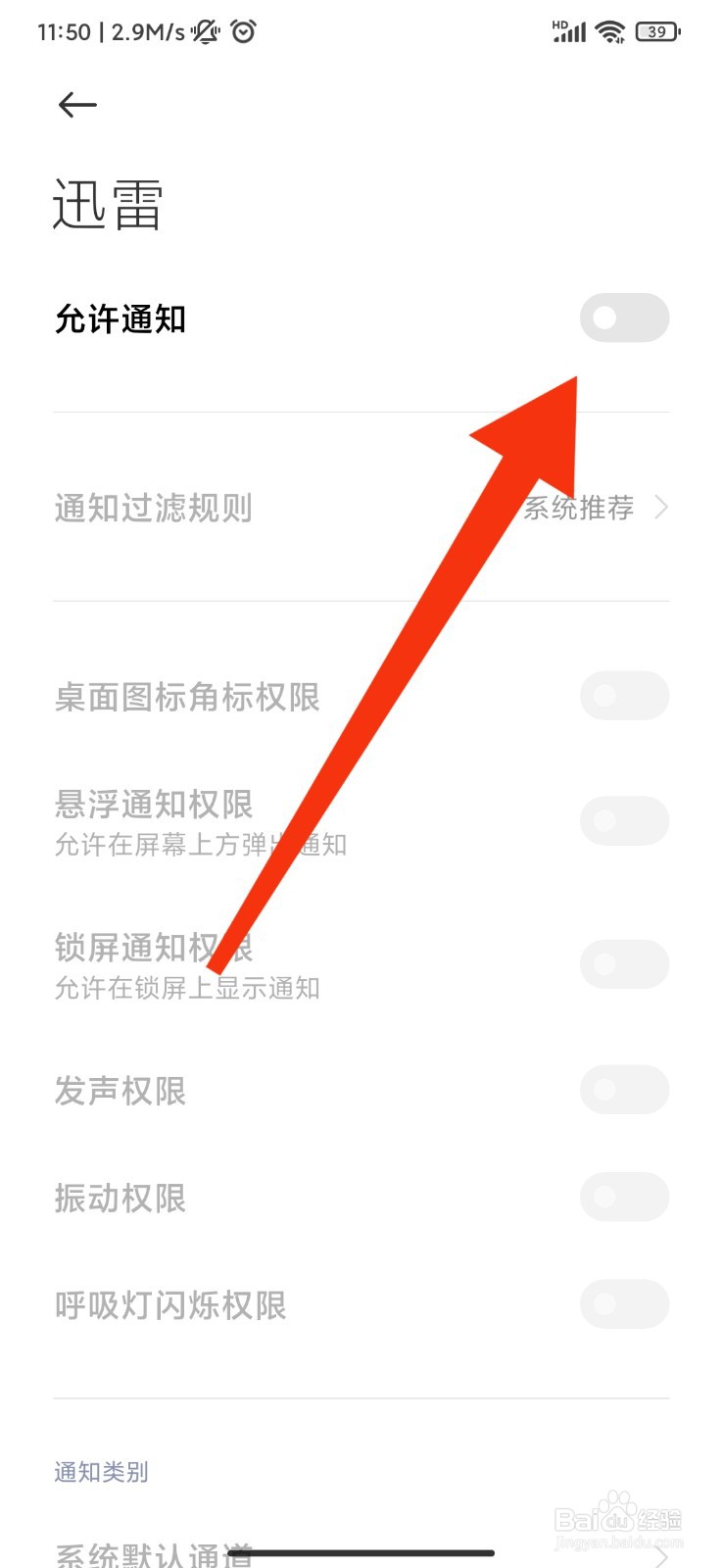Click the Wi-Fi icon in the status bar

pyautogui.click(x=609, y=30)
